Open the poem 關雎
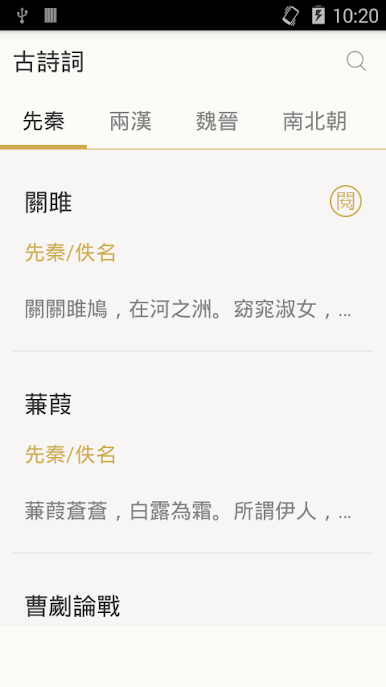386x687 pixels. tap(193, 251)
